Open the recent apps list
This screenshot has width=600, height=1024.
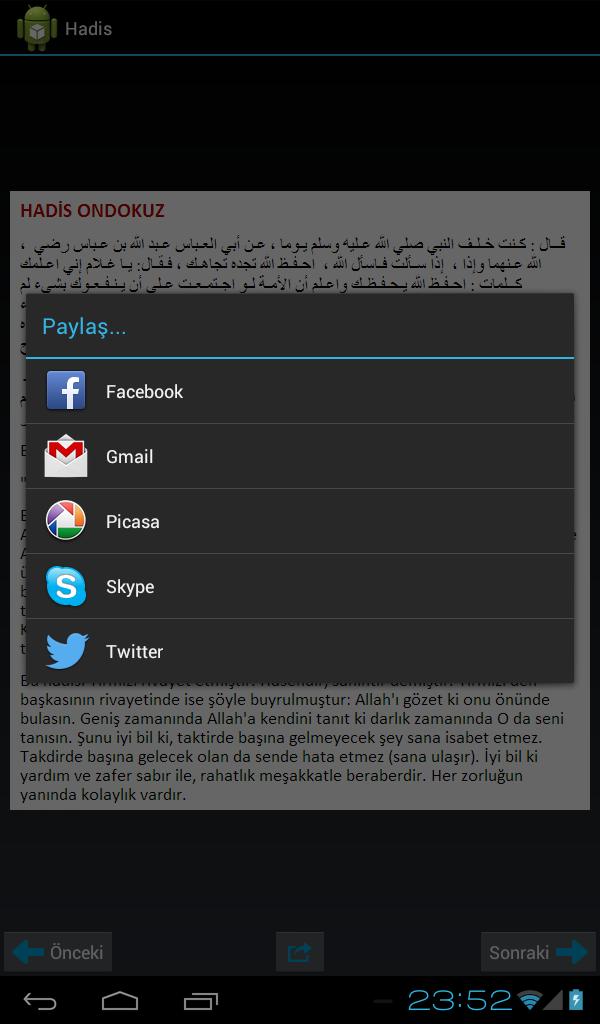pyautogui.click(x=201, y=1000)
